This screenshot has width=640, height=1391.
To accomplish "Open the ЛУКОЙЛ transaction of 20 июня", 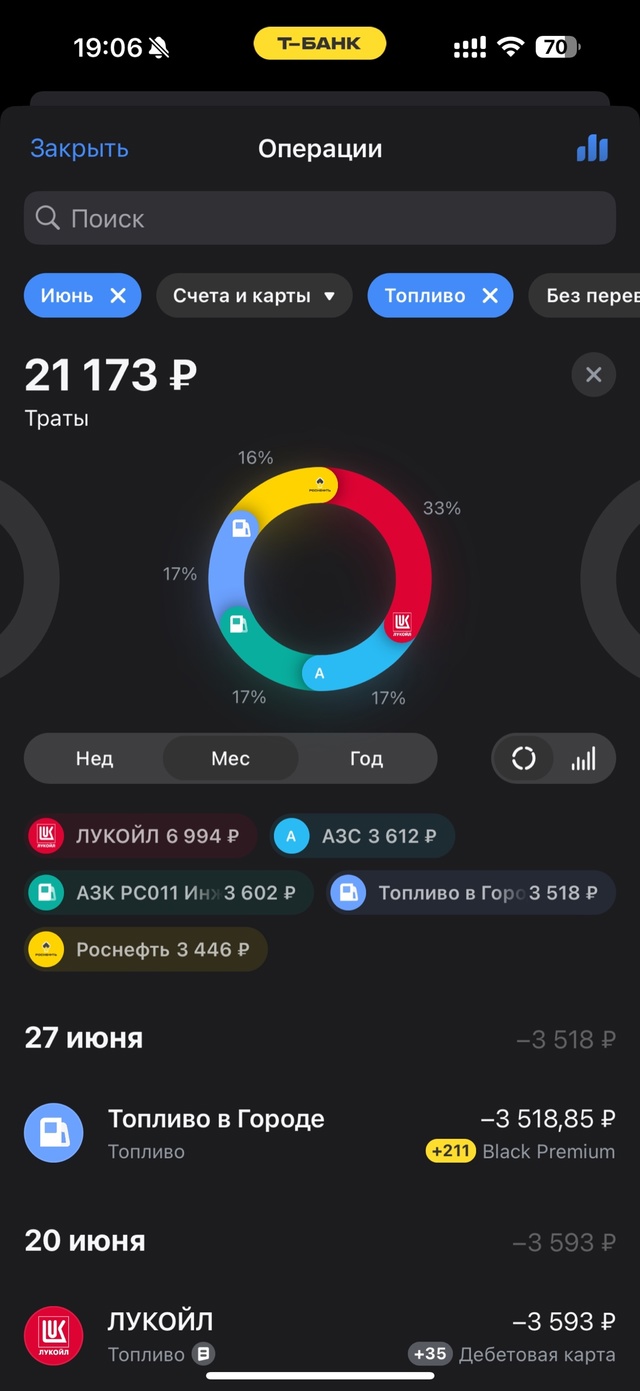I will coord(319,1336).
